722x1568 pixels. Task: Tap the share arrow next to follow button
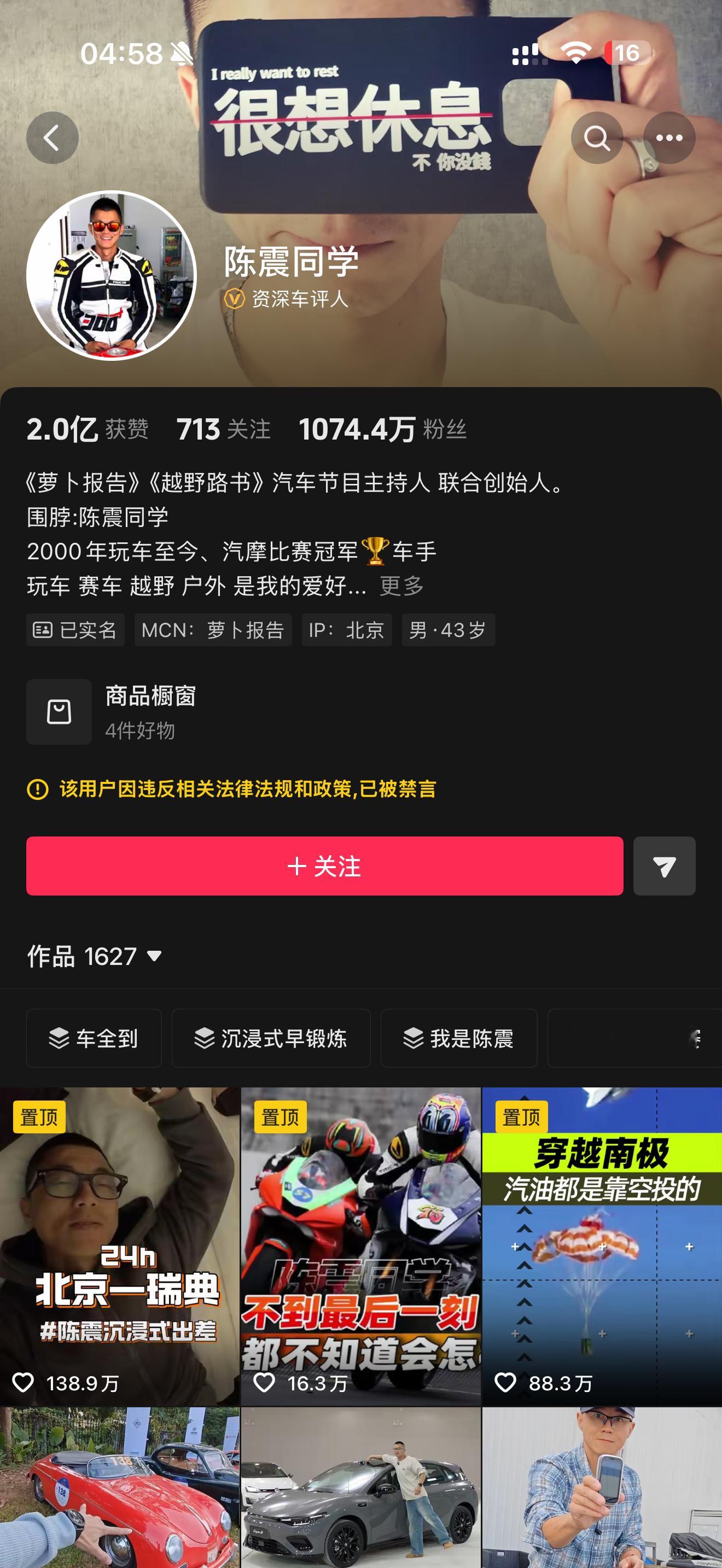tap(663, 866)
